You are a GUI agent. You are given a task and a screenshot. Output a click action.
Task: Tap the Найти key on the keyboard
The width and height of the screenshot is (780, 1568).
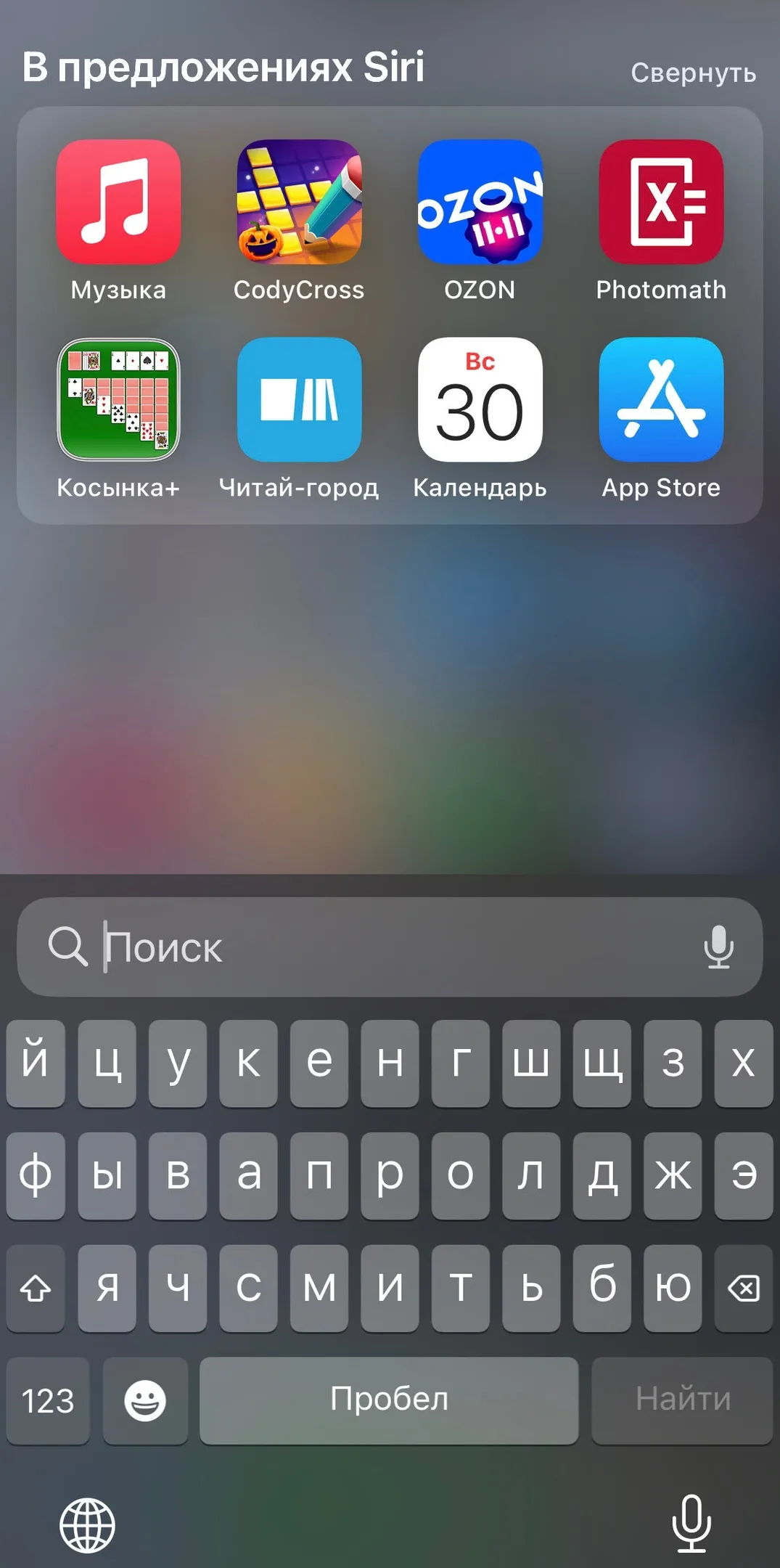(682, 1400)
